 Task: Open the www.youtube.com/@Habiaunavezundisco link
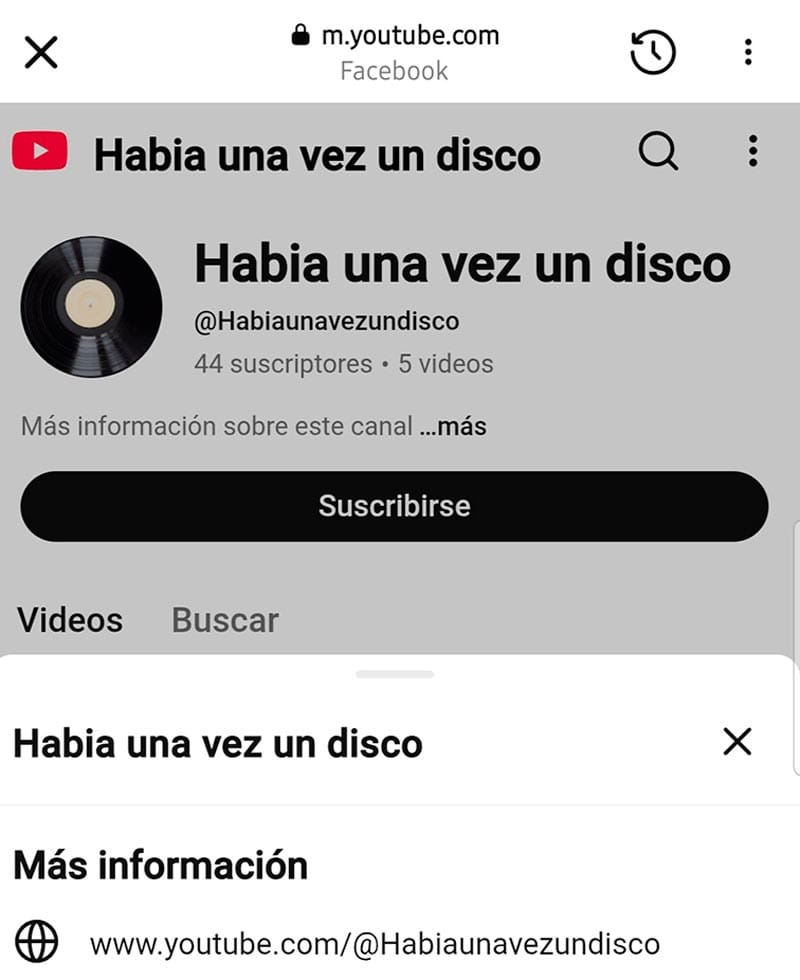coord(374,944)
